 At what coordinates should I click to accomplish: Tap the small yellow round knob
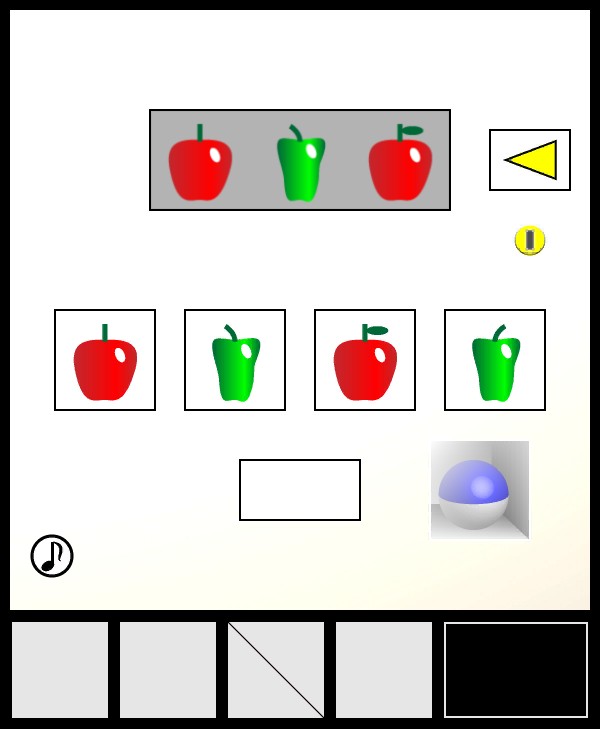click(530, 241)
